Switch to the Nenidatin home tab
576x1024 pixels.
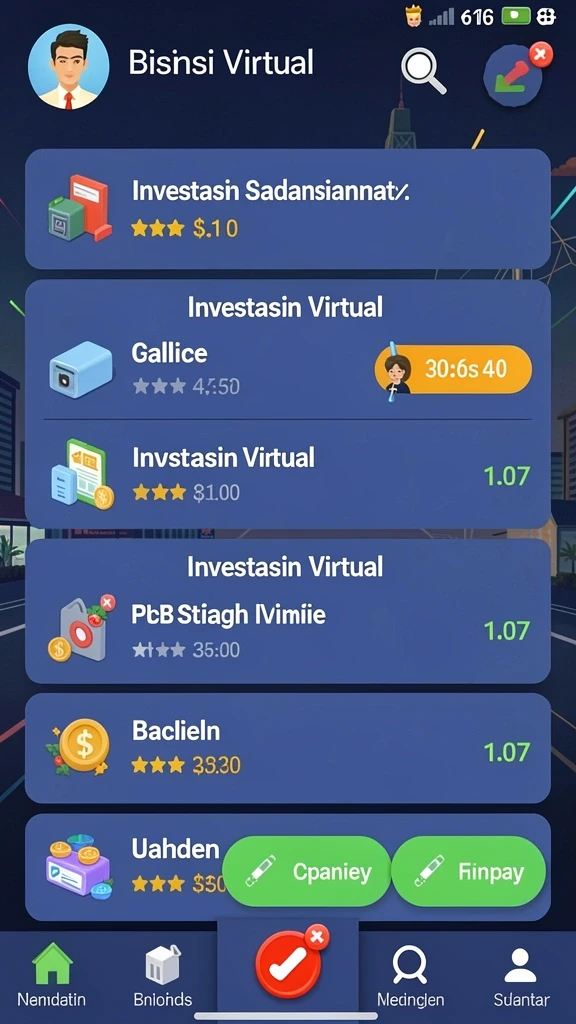pos(52,973)
